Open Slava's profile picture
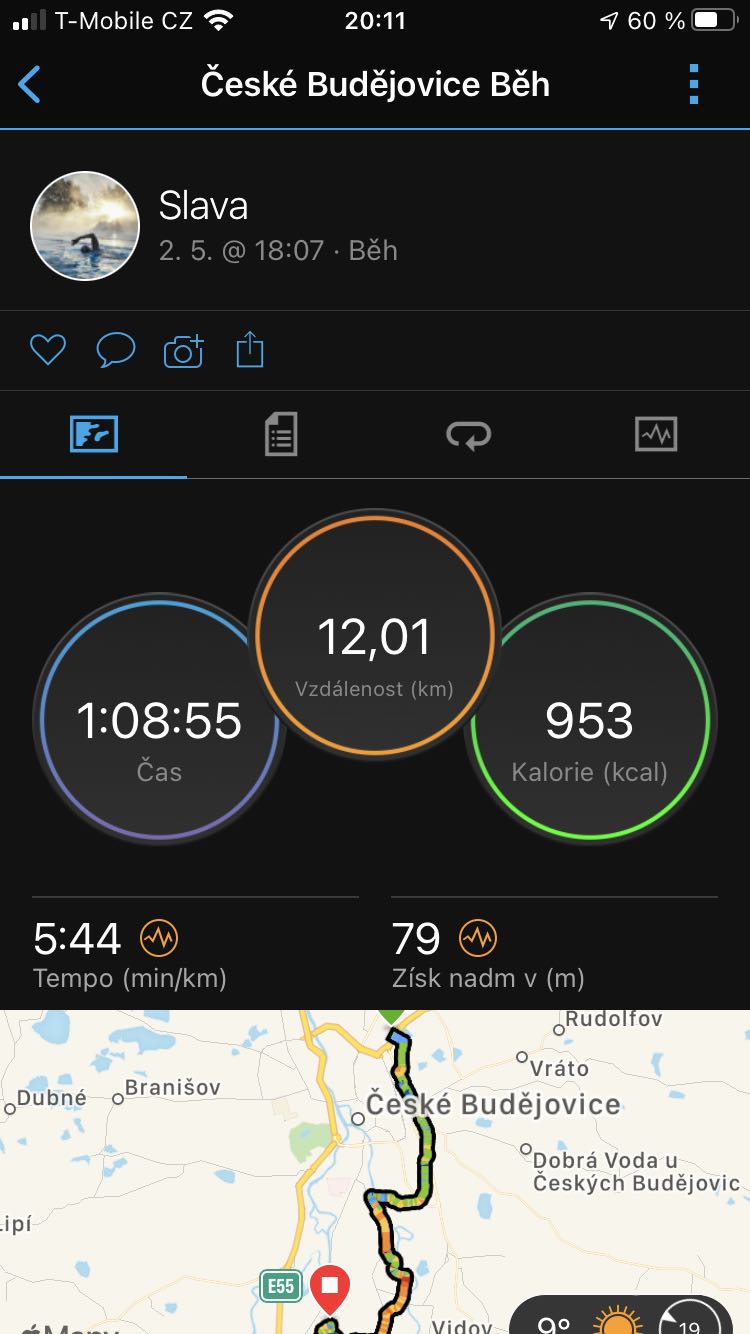This screenshot has height=1334, width=750. click(x=85, y=225)
